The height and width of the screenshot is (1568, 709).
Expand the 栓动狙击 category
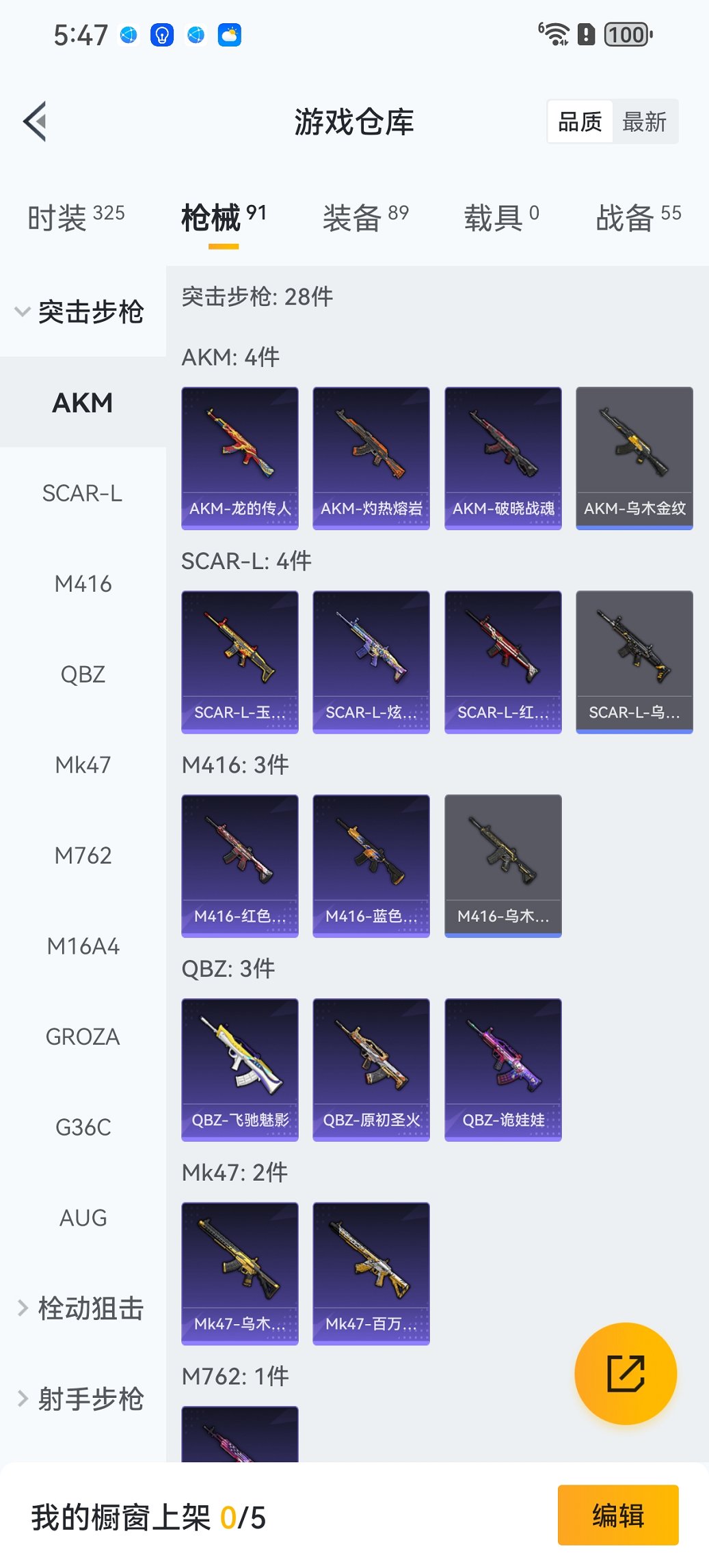pos(81,1308)
